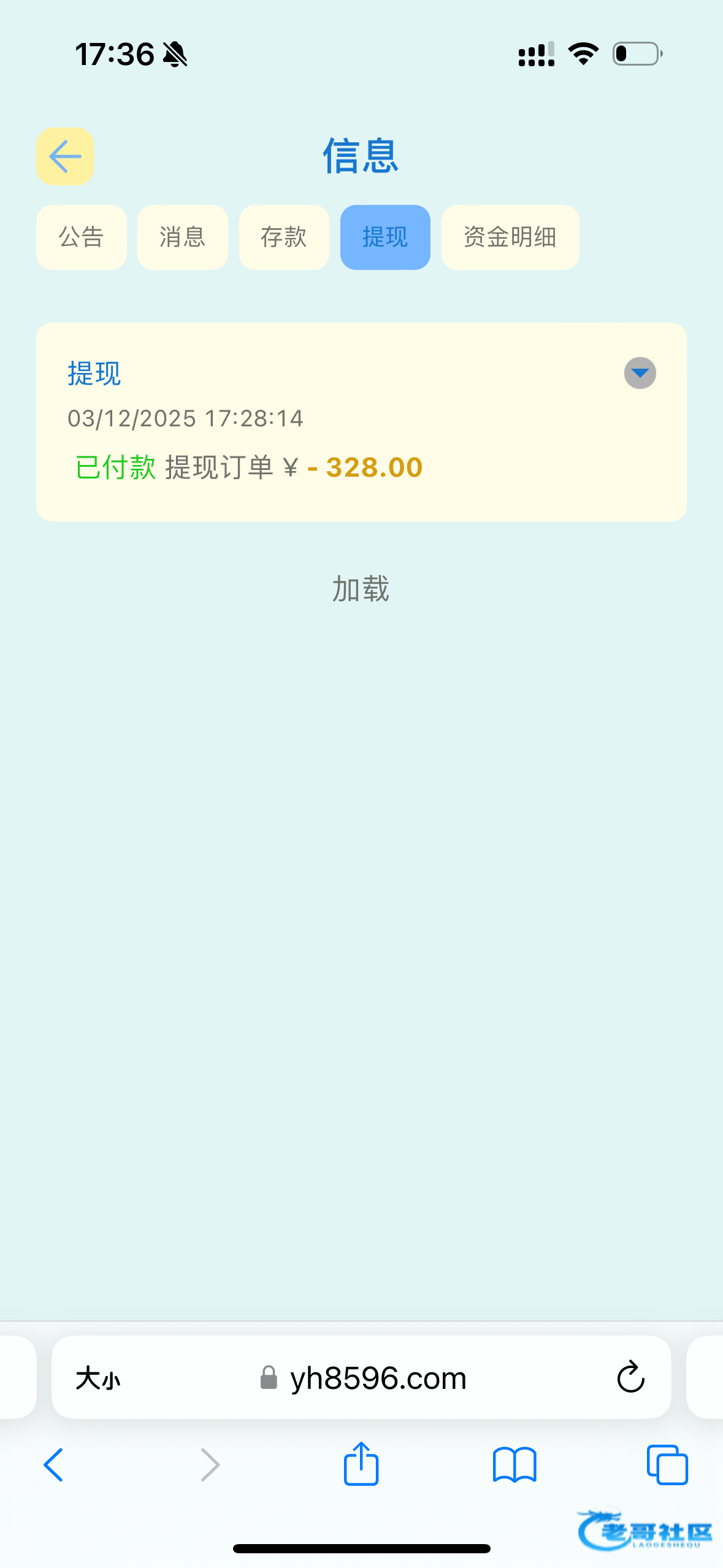Go back in Safari's browser history

pos(54,1465)
